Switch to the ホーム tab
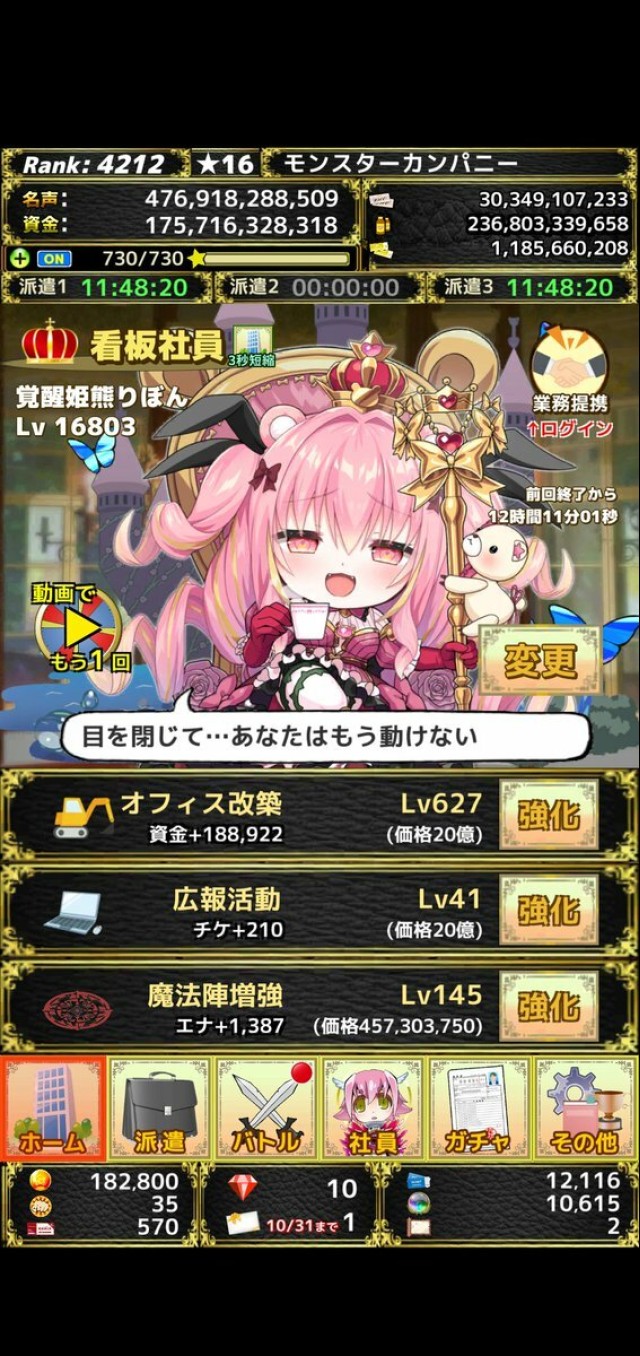640x1356 pixels. coord(53,1108)
